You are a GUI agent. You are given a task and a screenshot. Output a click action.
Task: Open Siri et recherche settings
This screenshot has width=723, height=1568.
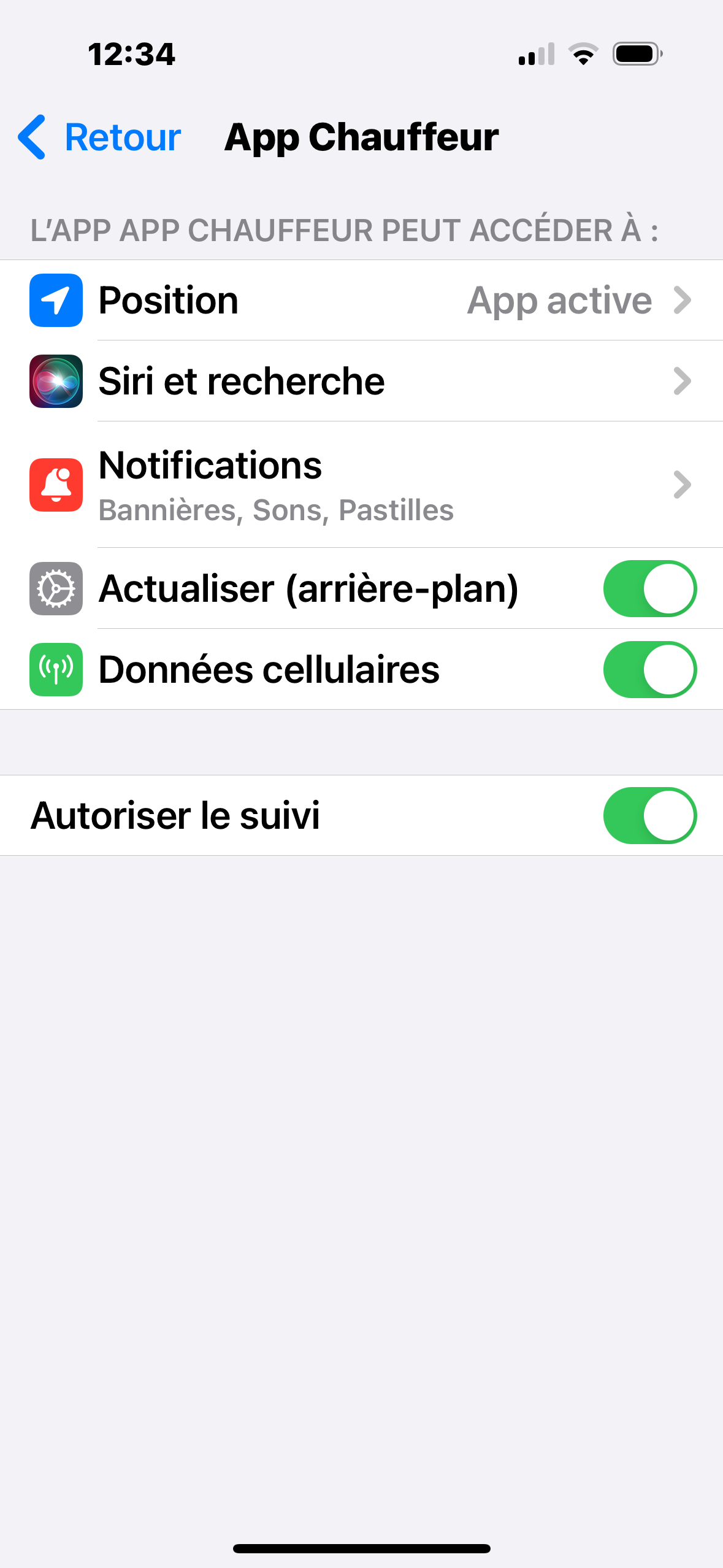coord(361,381)
